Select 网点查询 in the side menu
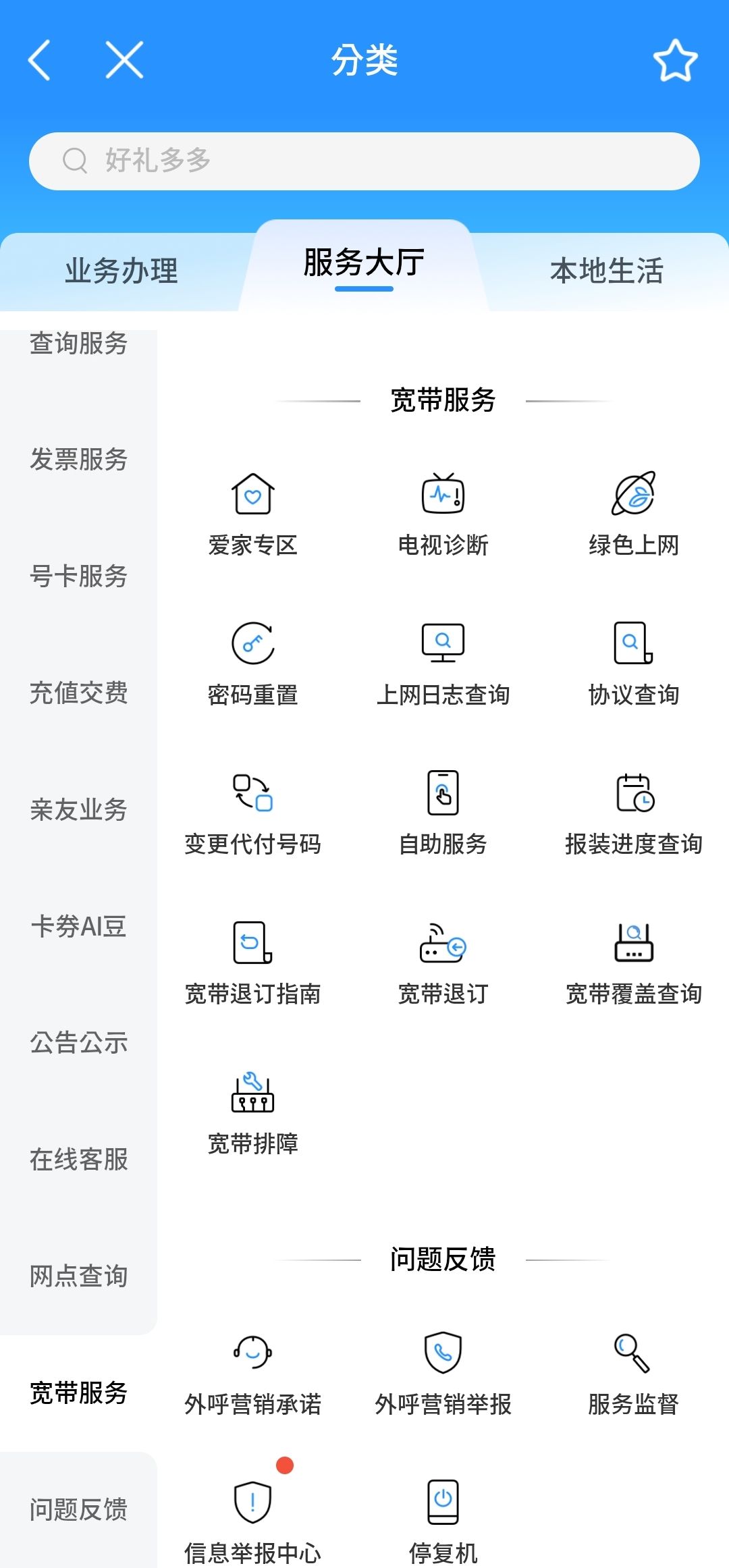 coord(78,1276)
